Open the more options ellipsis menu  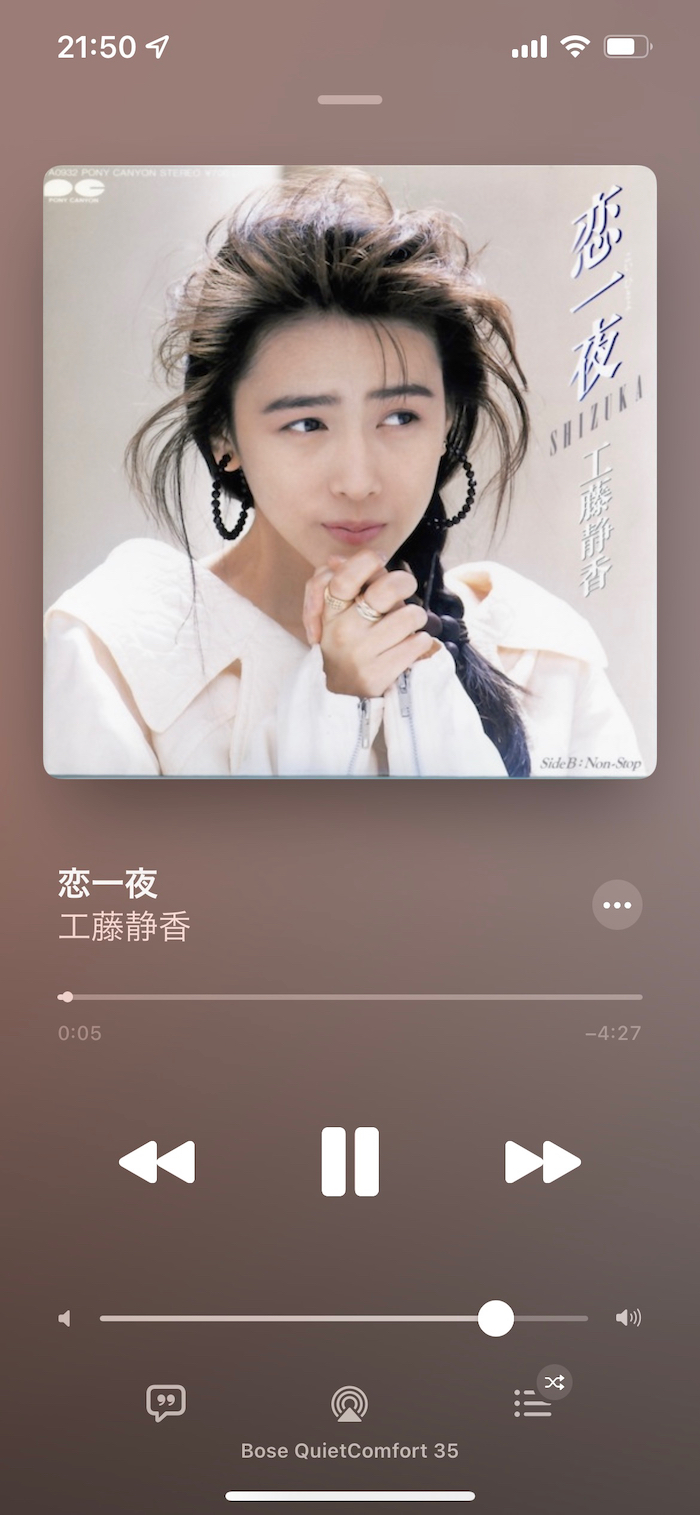pyautogui.click(x=617, y=905)
